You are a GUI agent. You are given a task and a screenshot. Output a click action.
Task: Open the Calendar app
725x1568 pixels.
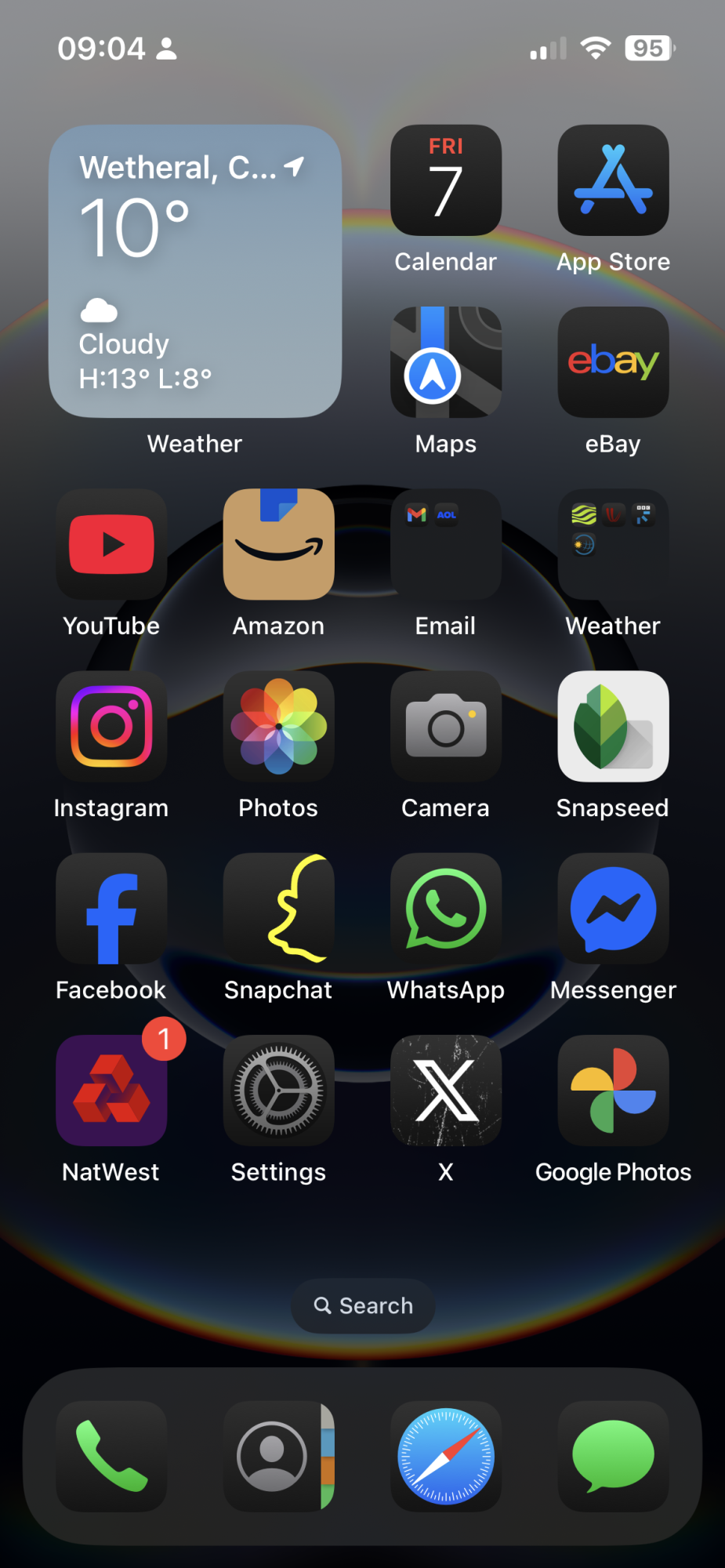coord(445,181)
